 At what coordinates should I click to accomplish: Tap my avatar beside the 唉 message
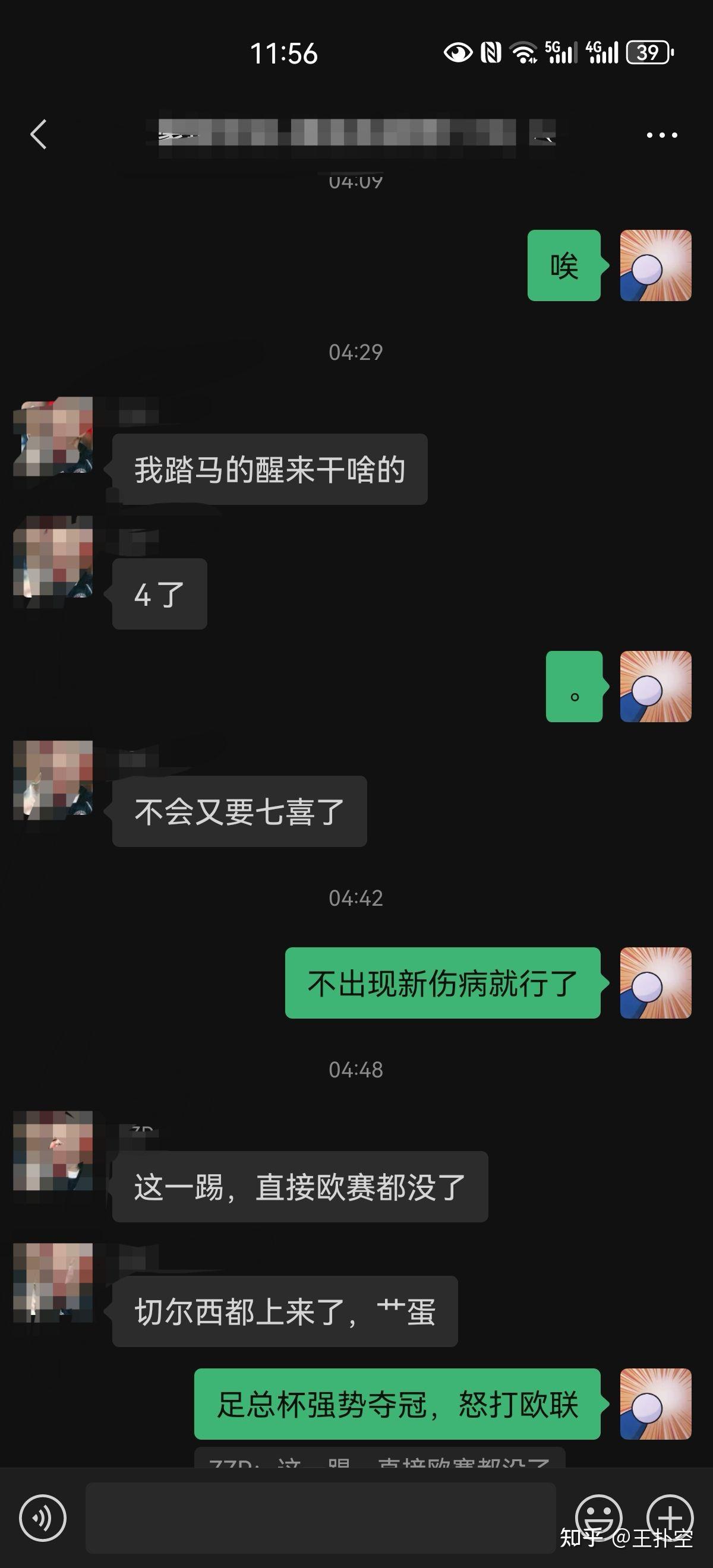point(656,265)
